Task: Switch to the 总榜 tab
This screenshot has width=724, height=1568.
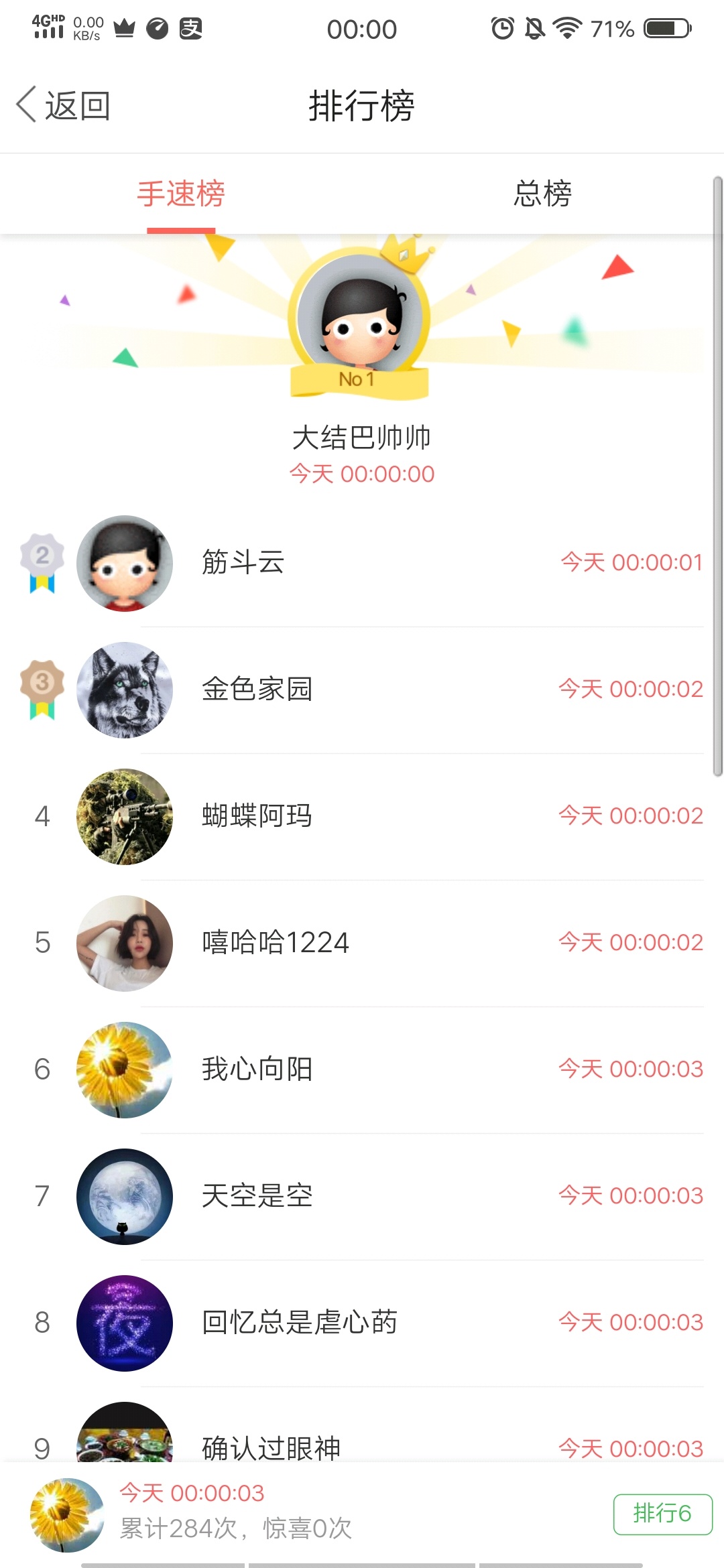Action: [542, 194]
